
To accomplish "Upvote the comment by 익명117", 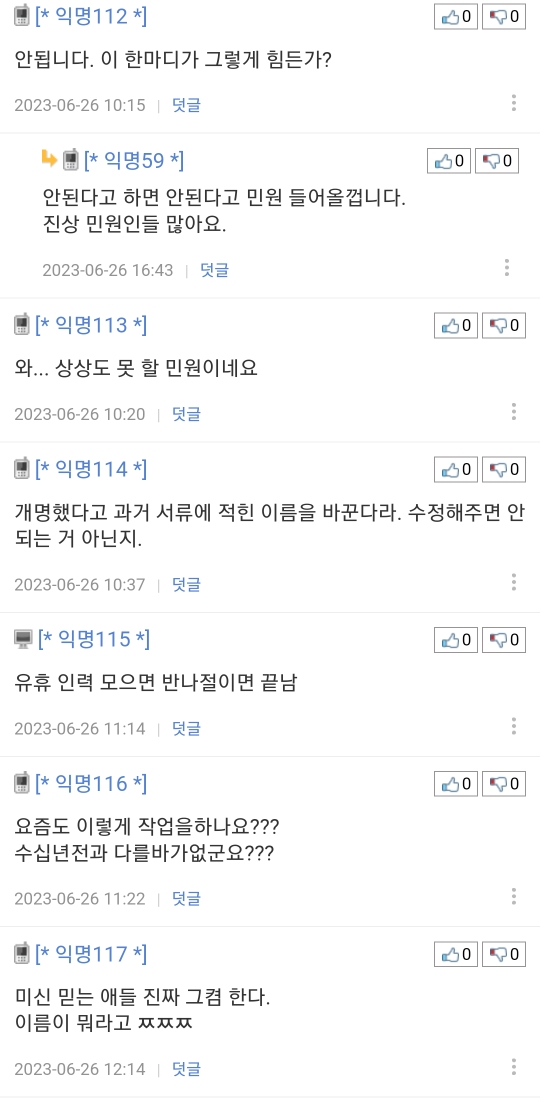I will (456, 955).
